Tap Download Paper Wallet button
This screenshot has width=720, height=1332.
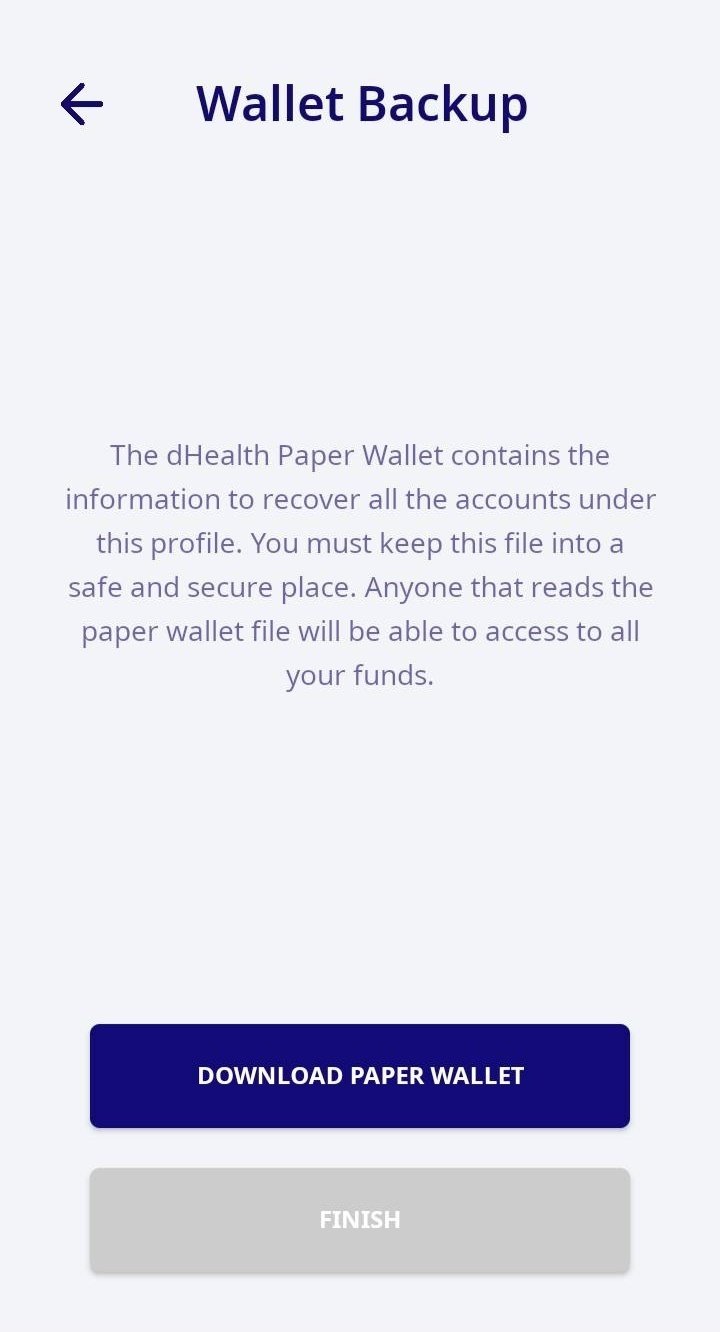point(360,1076)
